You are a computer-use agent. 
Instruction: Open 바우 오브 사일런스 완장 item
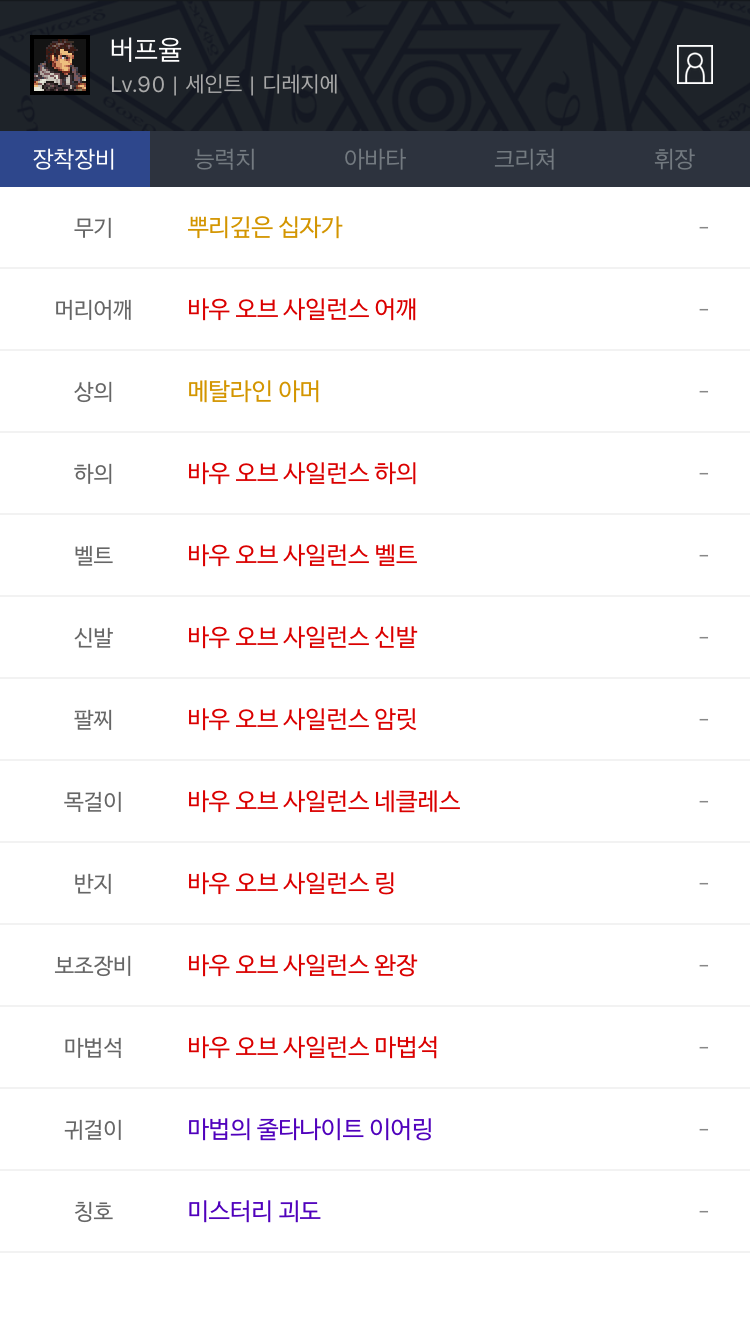302,965
